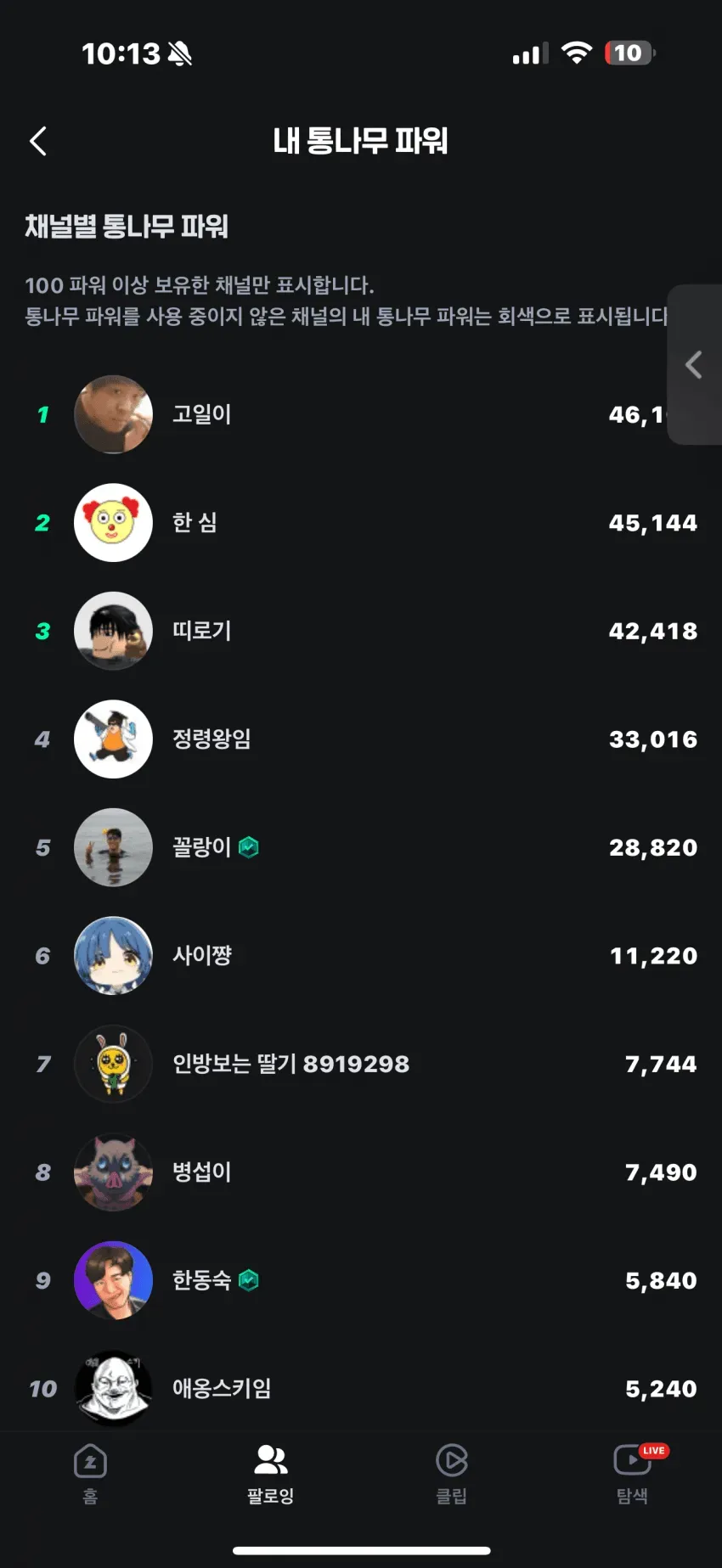Viewport: 722px width, 1568px height.
Task: Switch to the 클립 tab
Action: point(452,1474)
